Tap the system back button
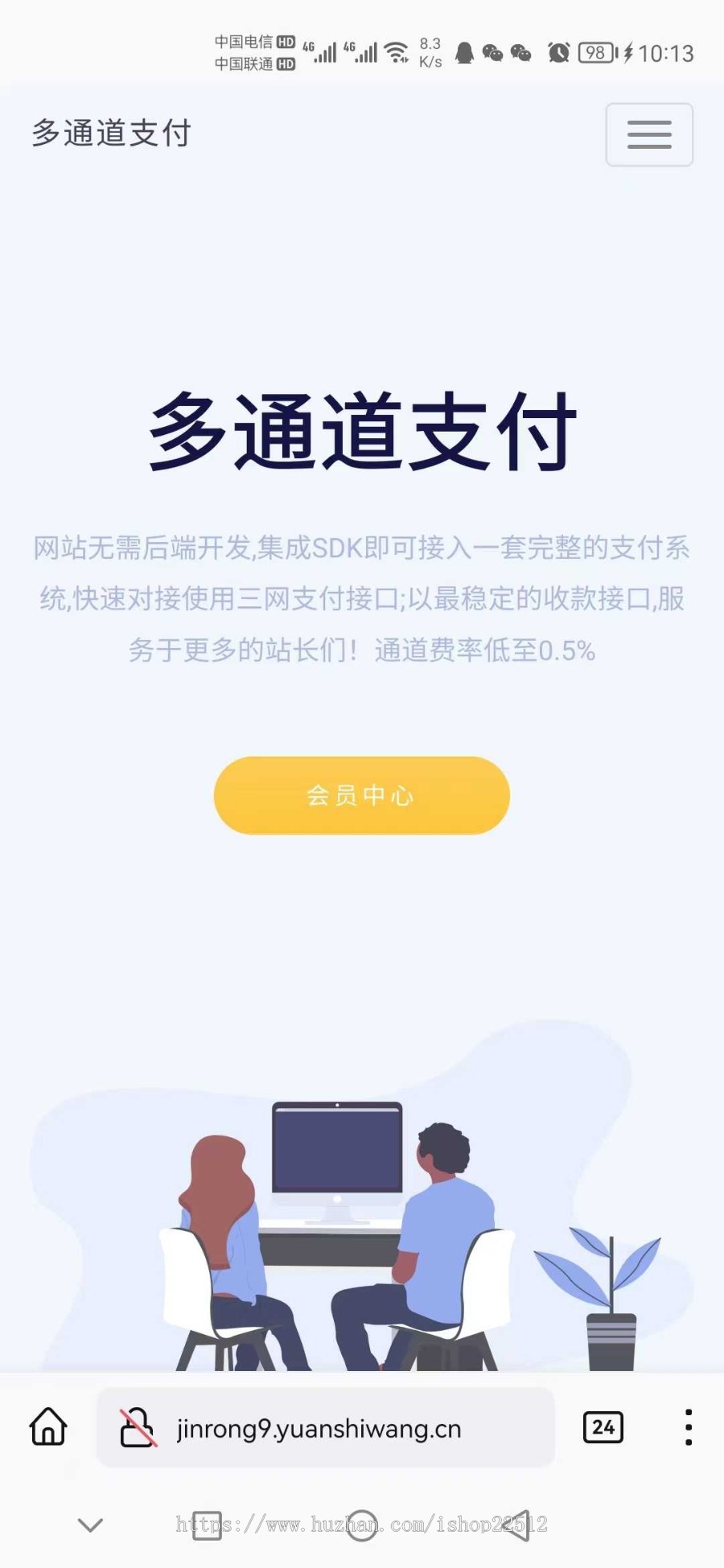 519,1525
